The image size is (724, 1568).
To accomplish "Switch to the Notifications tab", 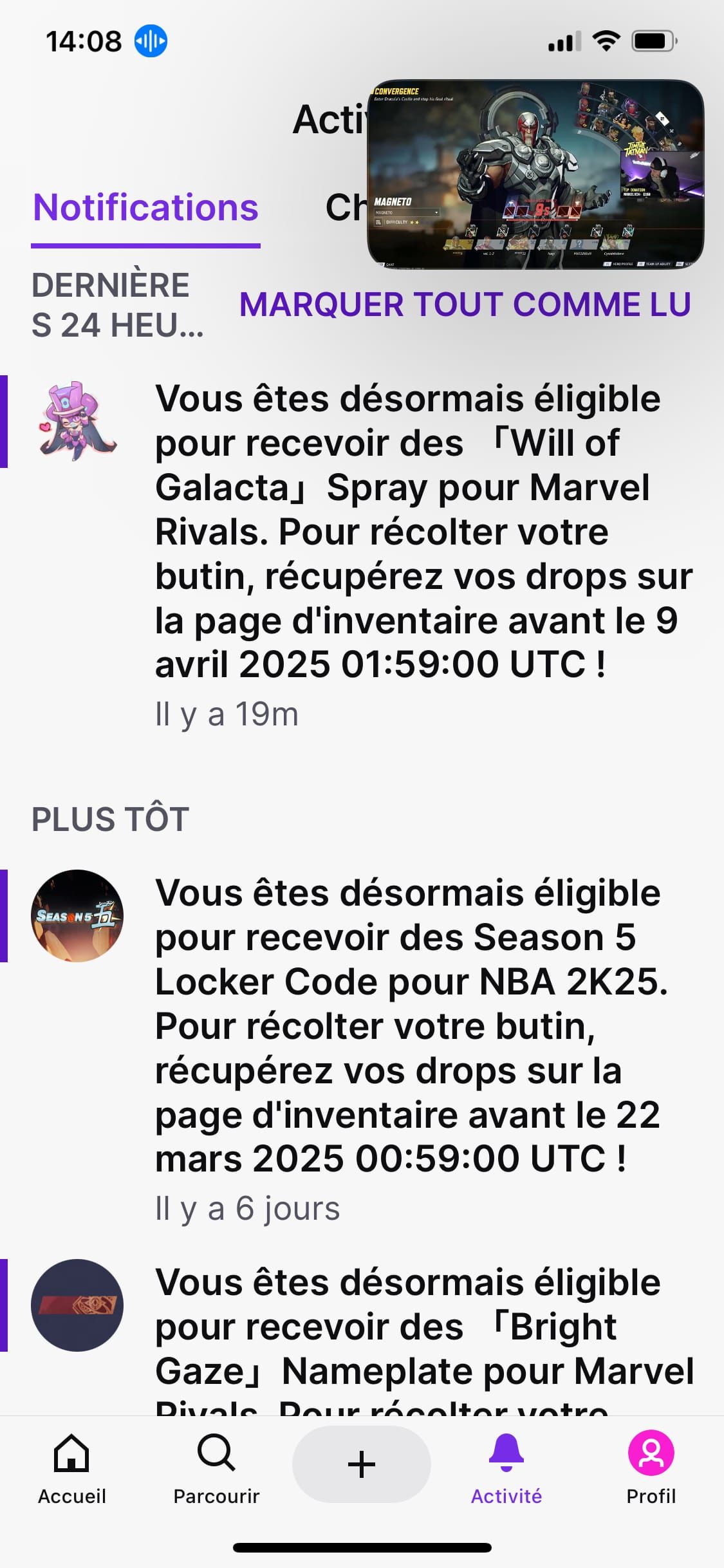I will point(146,209).
